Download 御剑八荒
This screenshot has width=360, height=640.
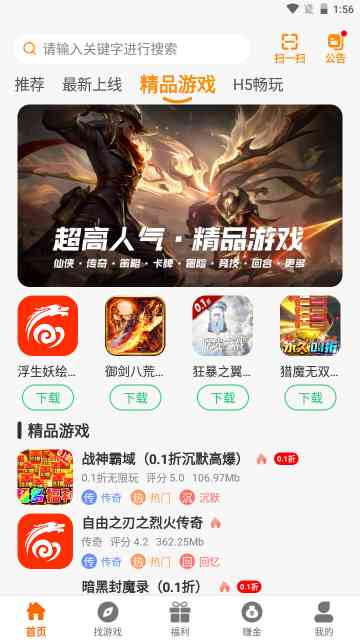click(x=136, y=398)
